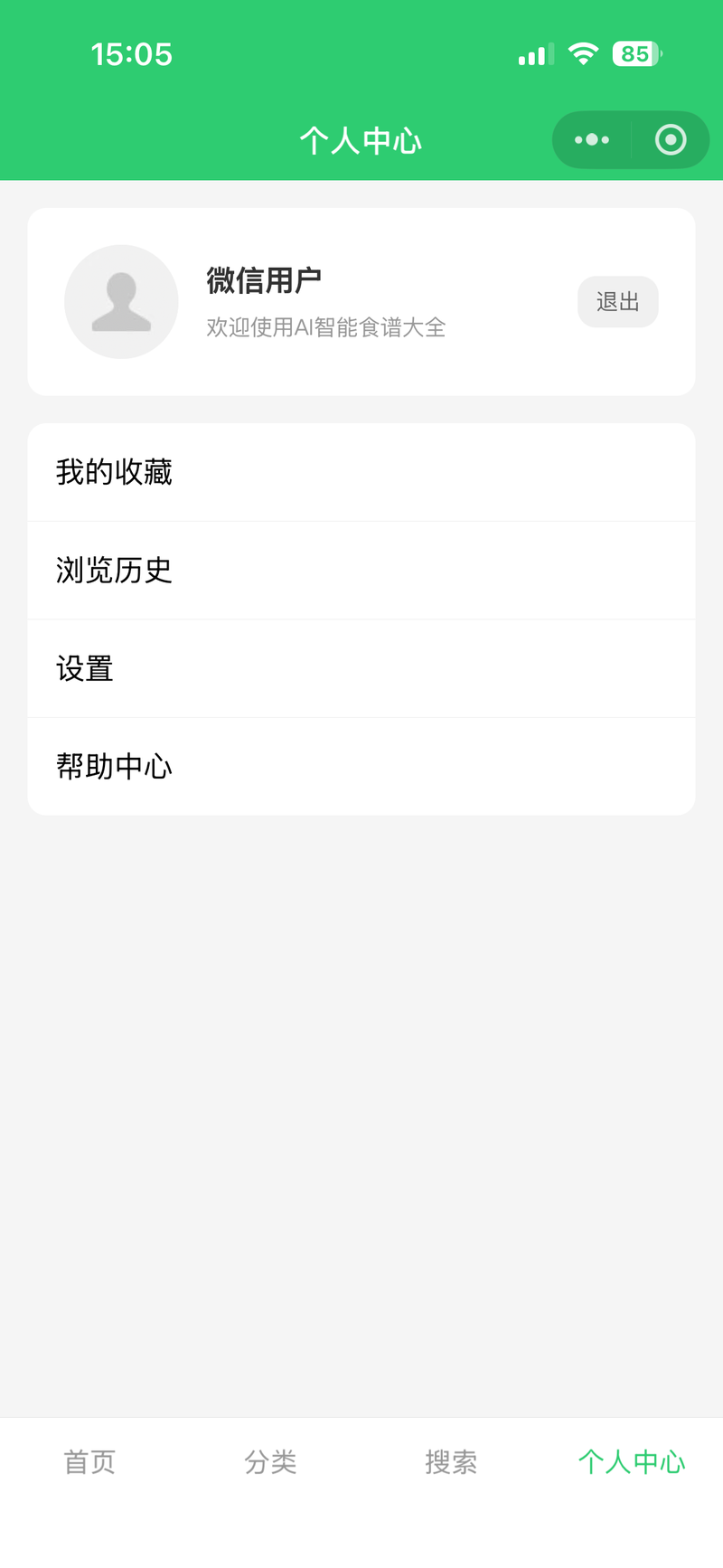Switch to the 首页 tab
Screen dimensions: 723x1568
[90, 1462]
